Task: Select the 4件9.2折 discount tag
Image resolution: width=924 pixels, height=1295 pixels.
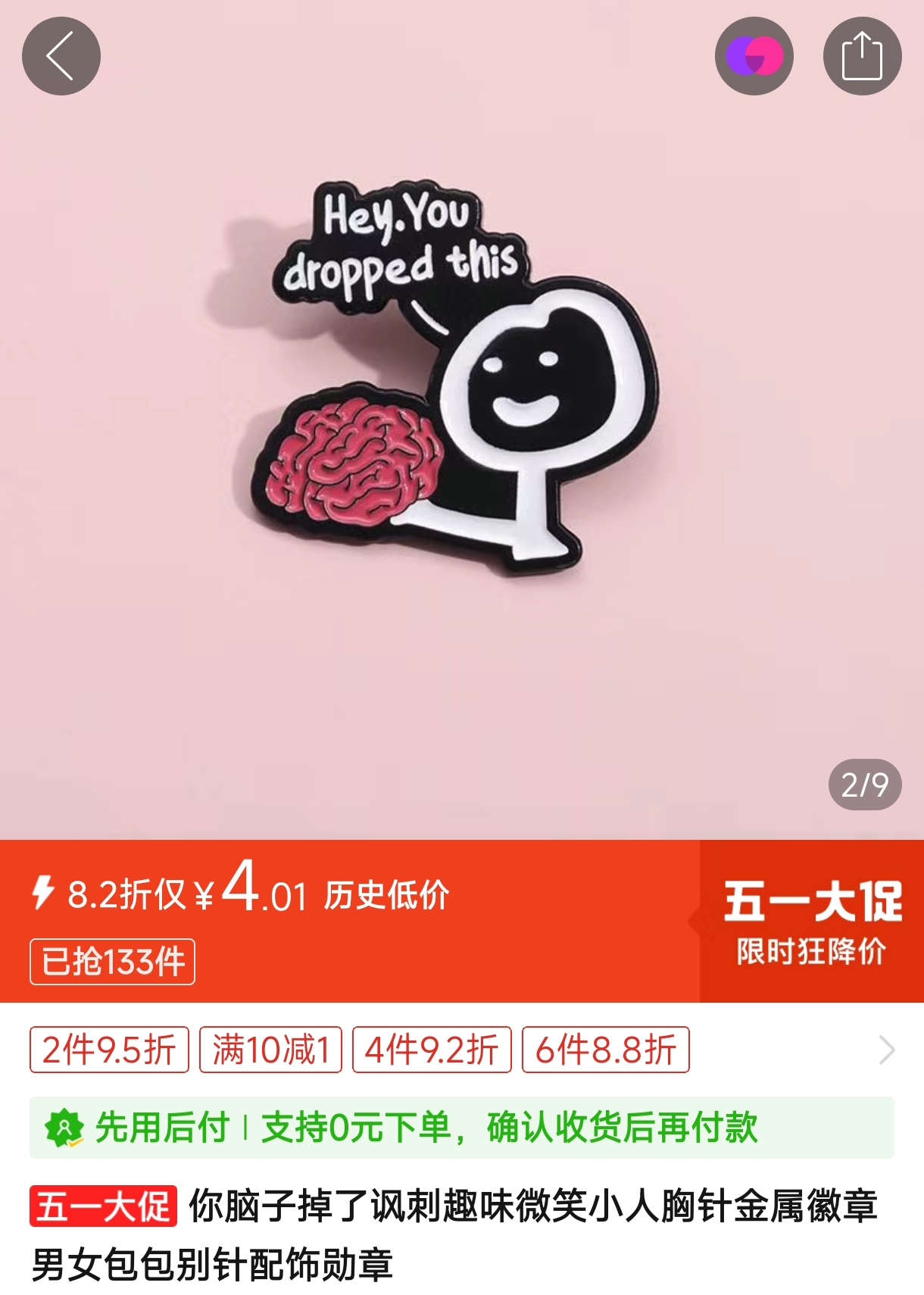Action: point(432,1050)
